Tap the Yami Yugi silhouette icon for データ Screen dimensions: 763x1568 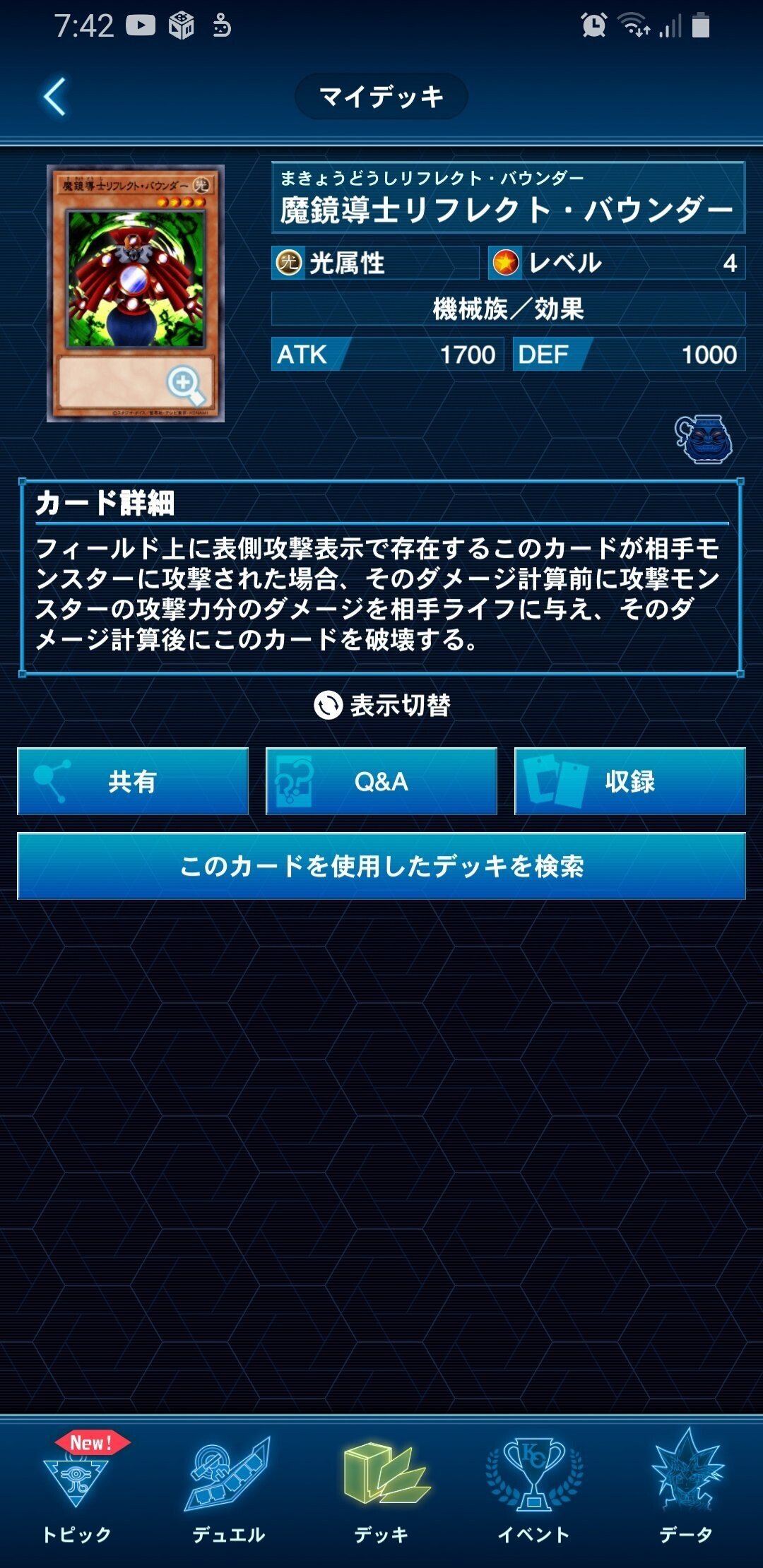tap(684, 1476)
